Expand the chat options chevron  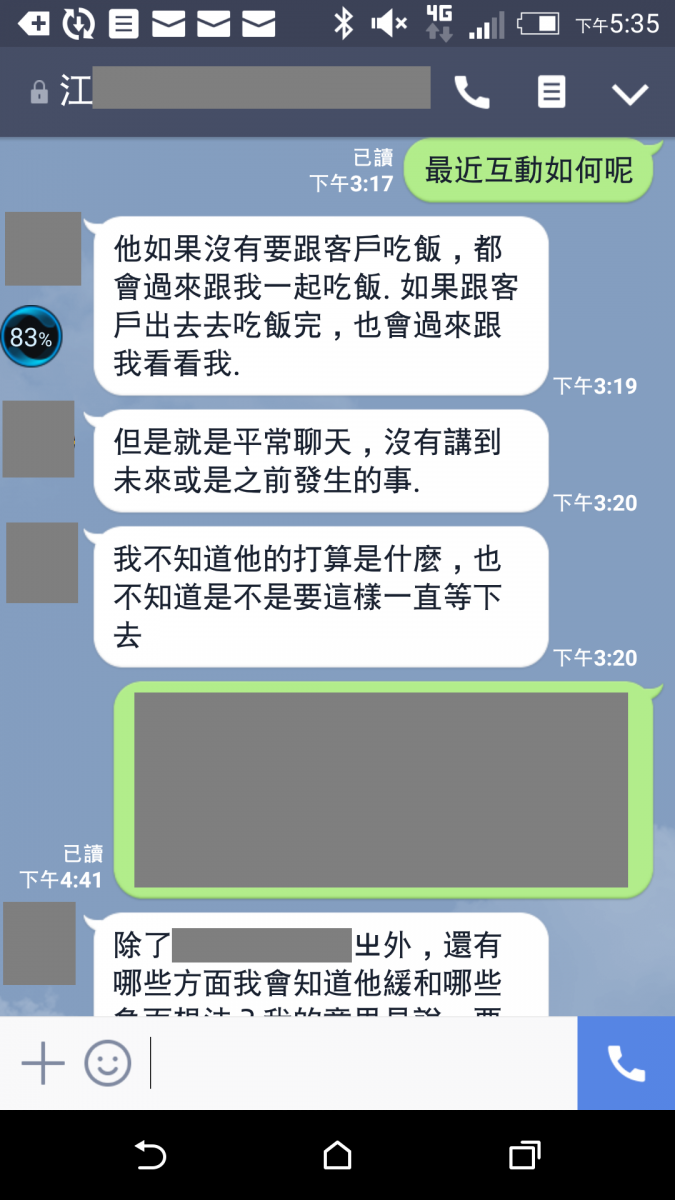coord(630,94)
